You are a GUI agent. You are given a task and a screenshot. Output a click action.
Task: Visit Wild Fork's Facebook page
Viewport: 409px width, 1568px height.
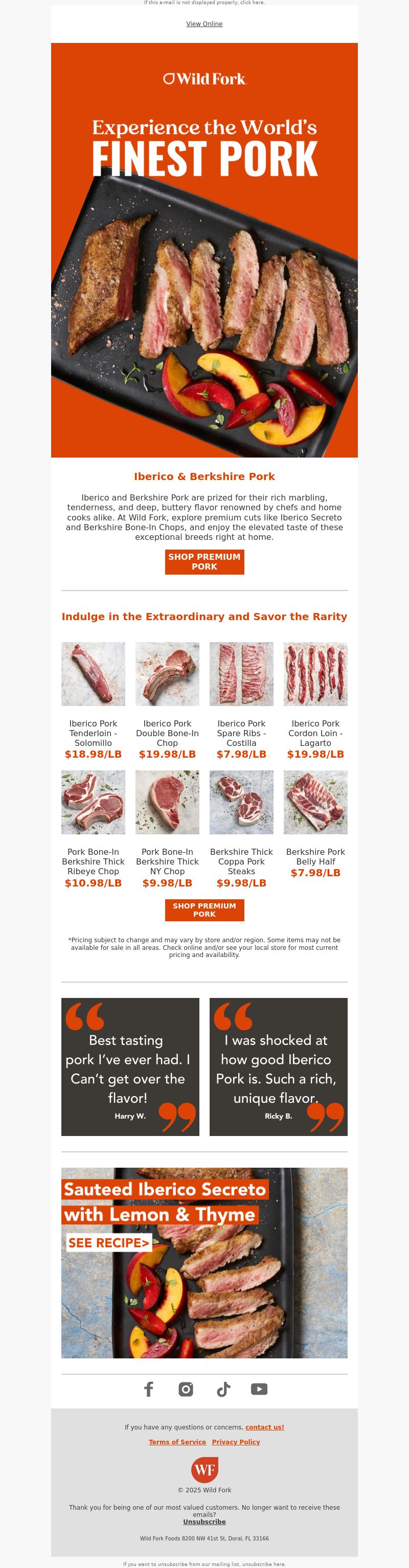148,1389
